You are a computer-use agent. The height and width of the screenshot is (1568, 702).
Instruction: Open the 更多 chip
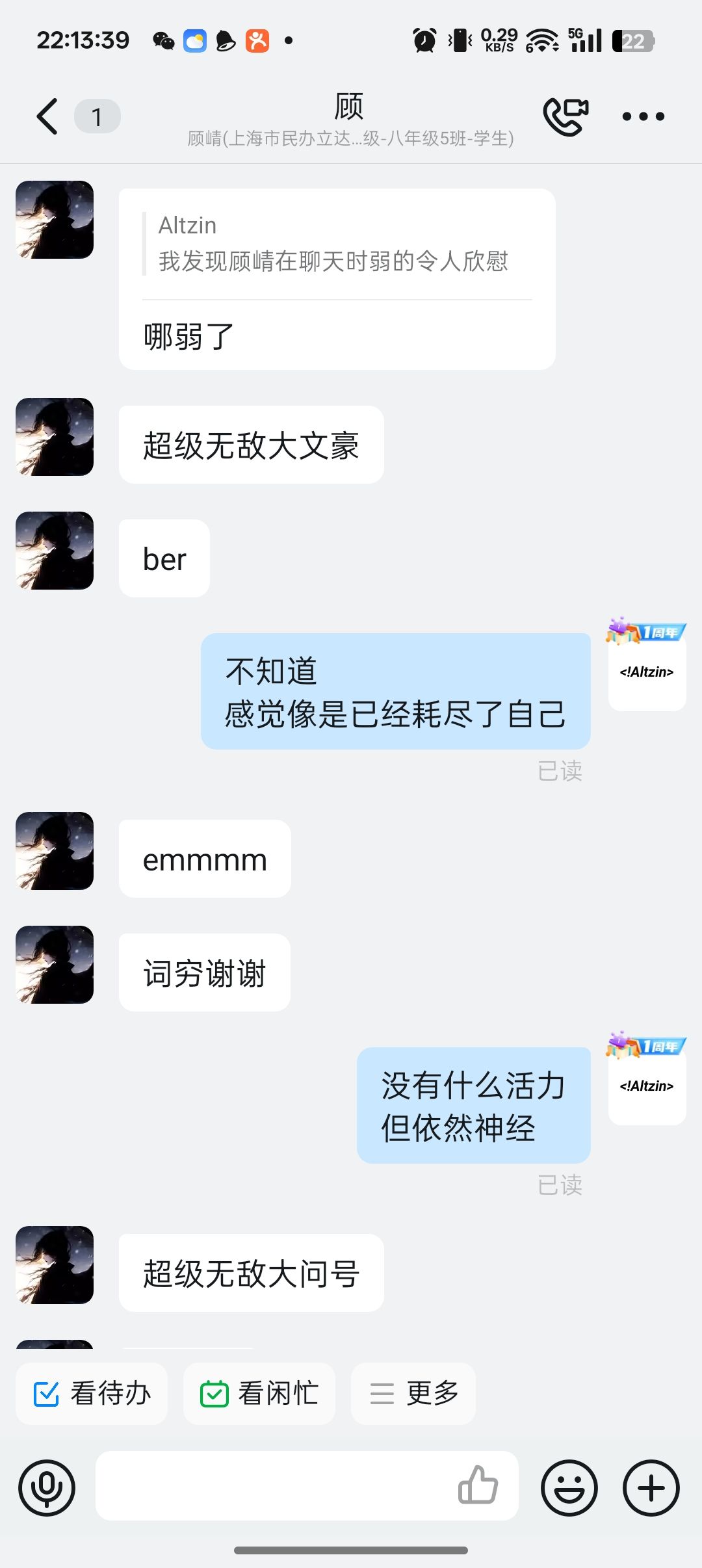click(413, 1394)
